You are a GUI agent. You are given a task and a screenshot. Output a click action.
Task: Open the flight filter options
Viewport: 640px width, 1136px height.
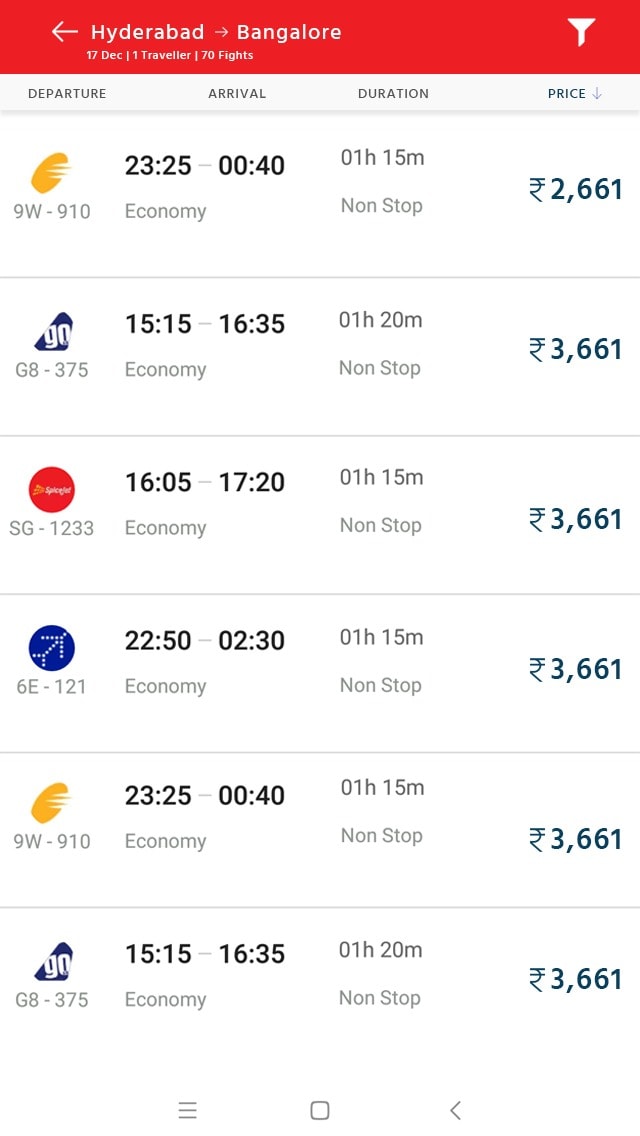point(581,32)
